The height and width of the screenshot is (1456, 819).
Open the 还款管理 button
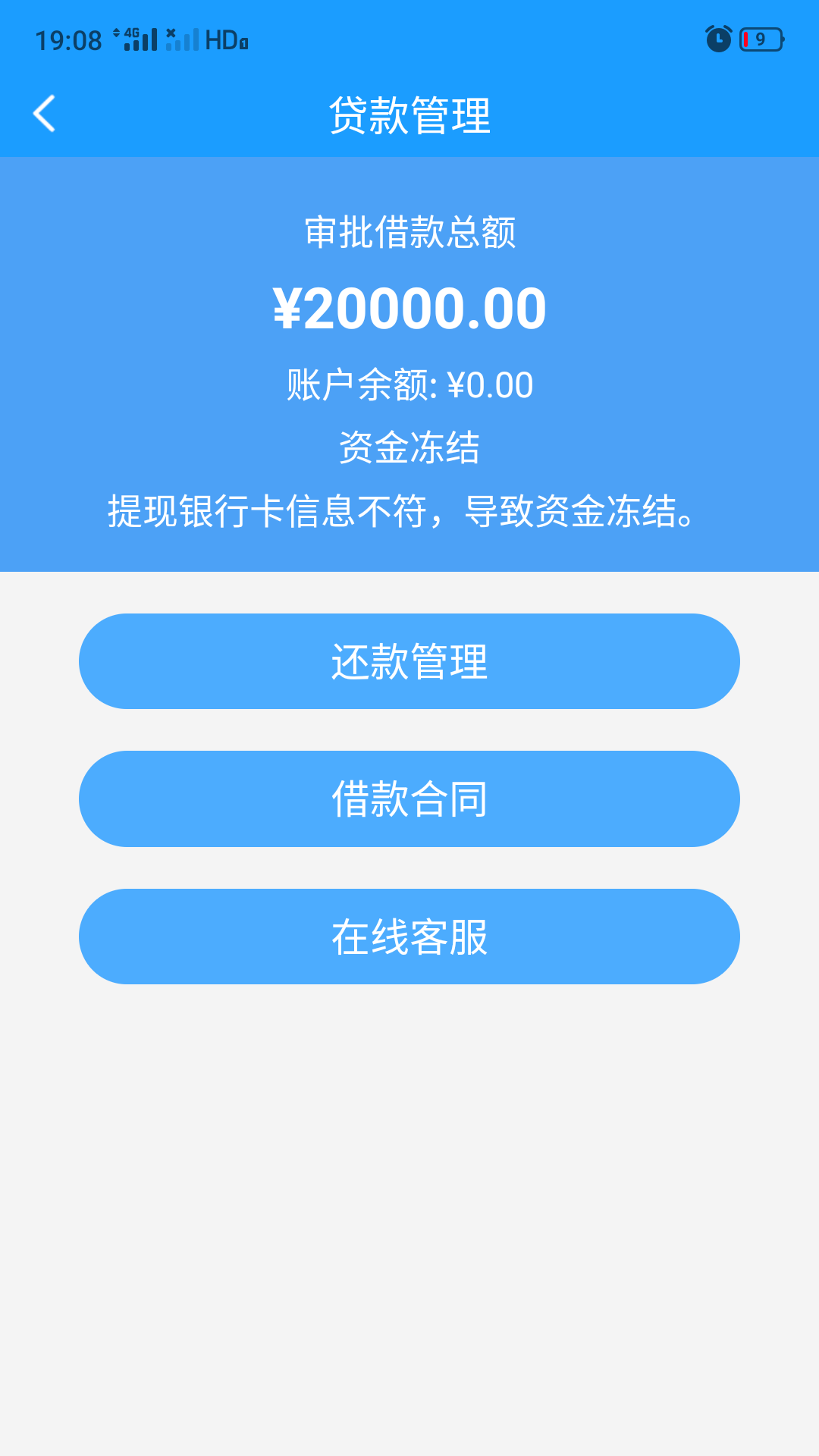tap(409, 661)
